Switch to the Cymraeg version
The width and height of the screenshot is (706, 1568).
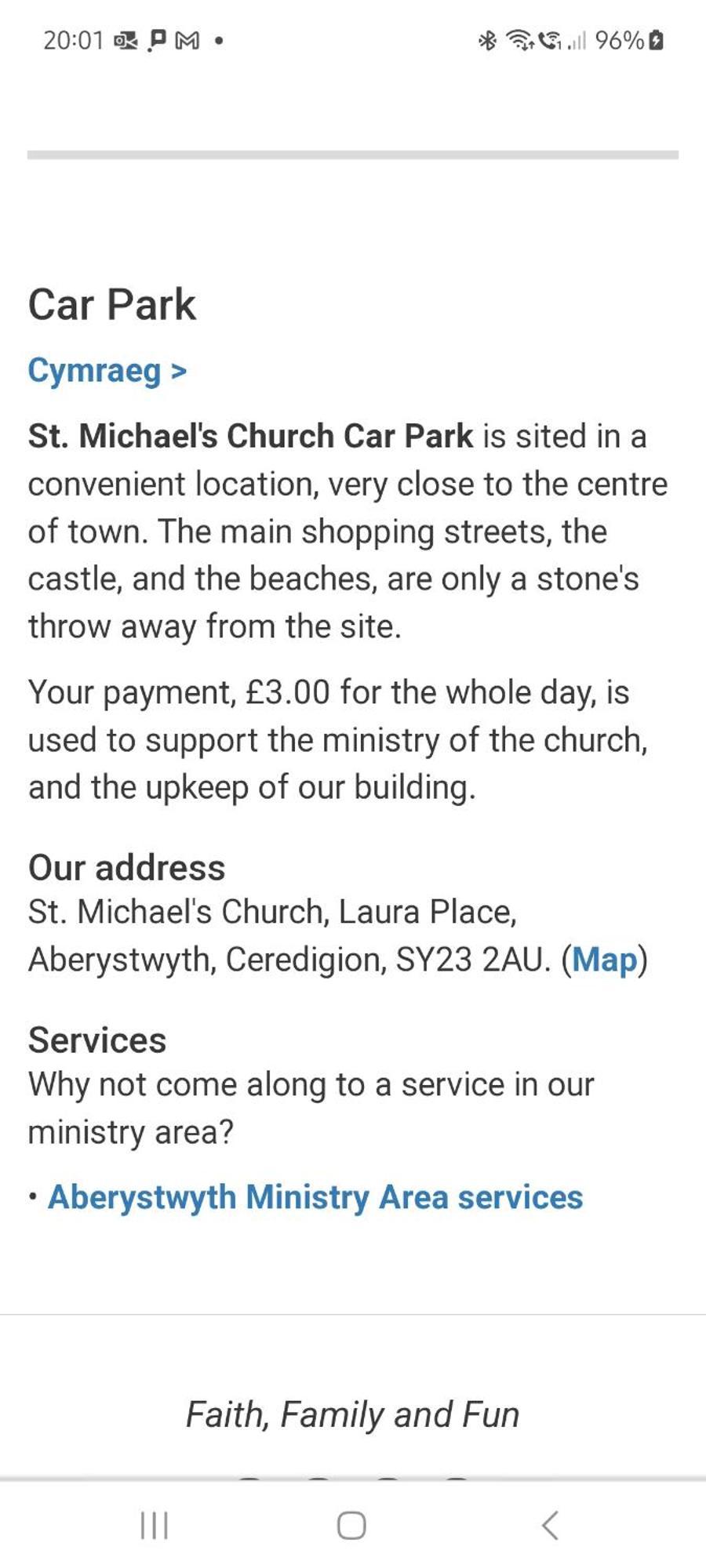107,370
